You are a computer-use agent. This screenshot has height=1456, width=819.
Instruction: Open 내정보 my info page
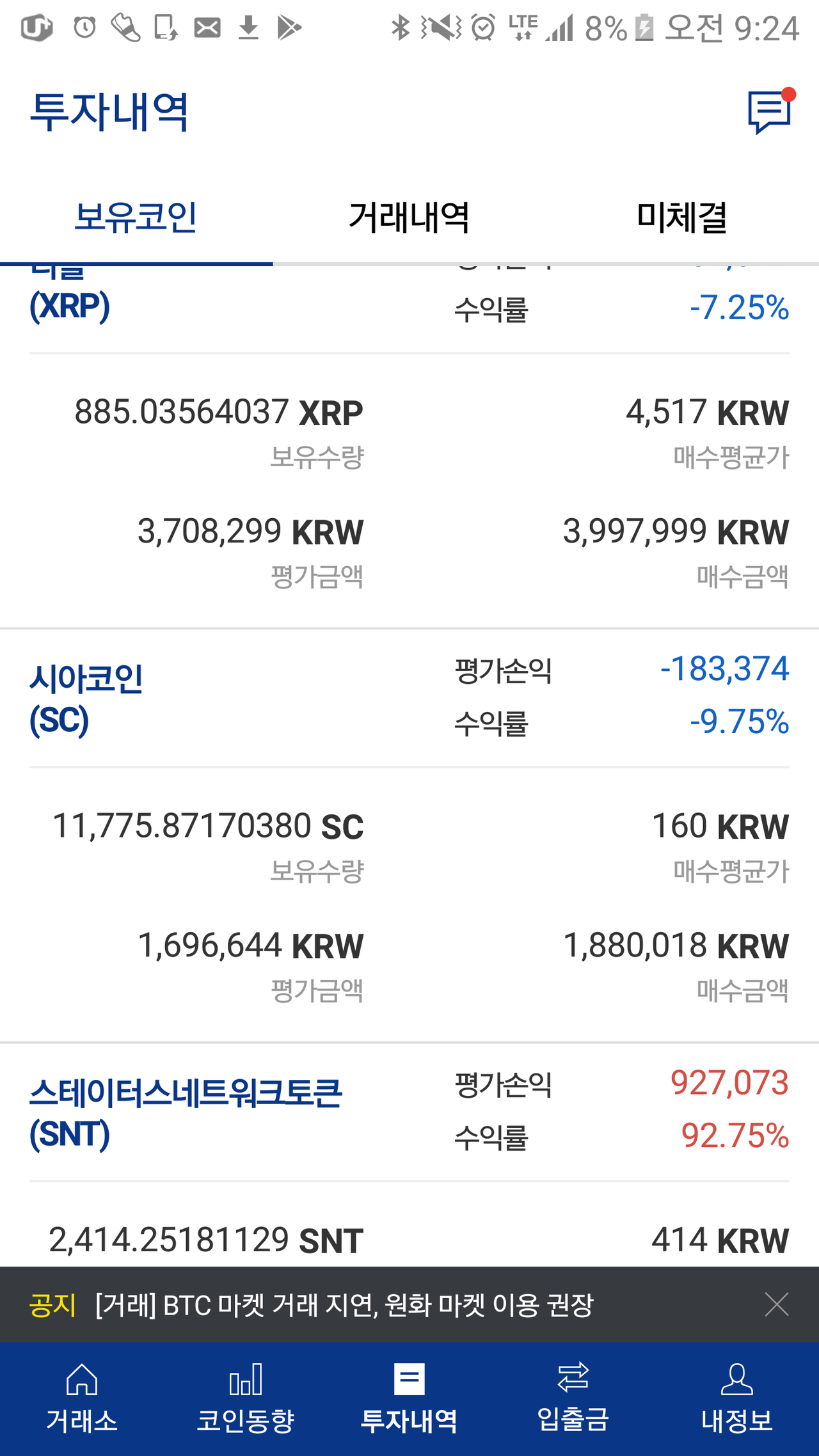click(737, 1401)
